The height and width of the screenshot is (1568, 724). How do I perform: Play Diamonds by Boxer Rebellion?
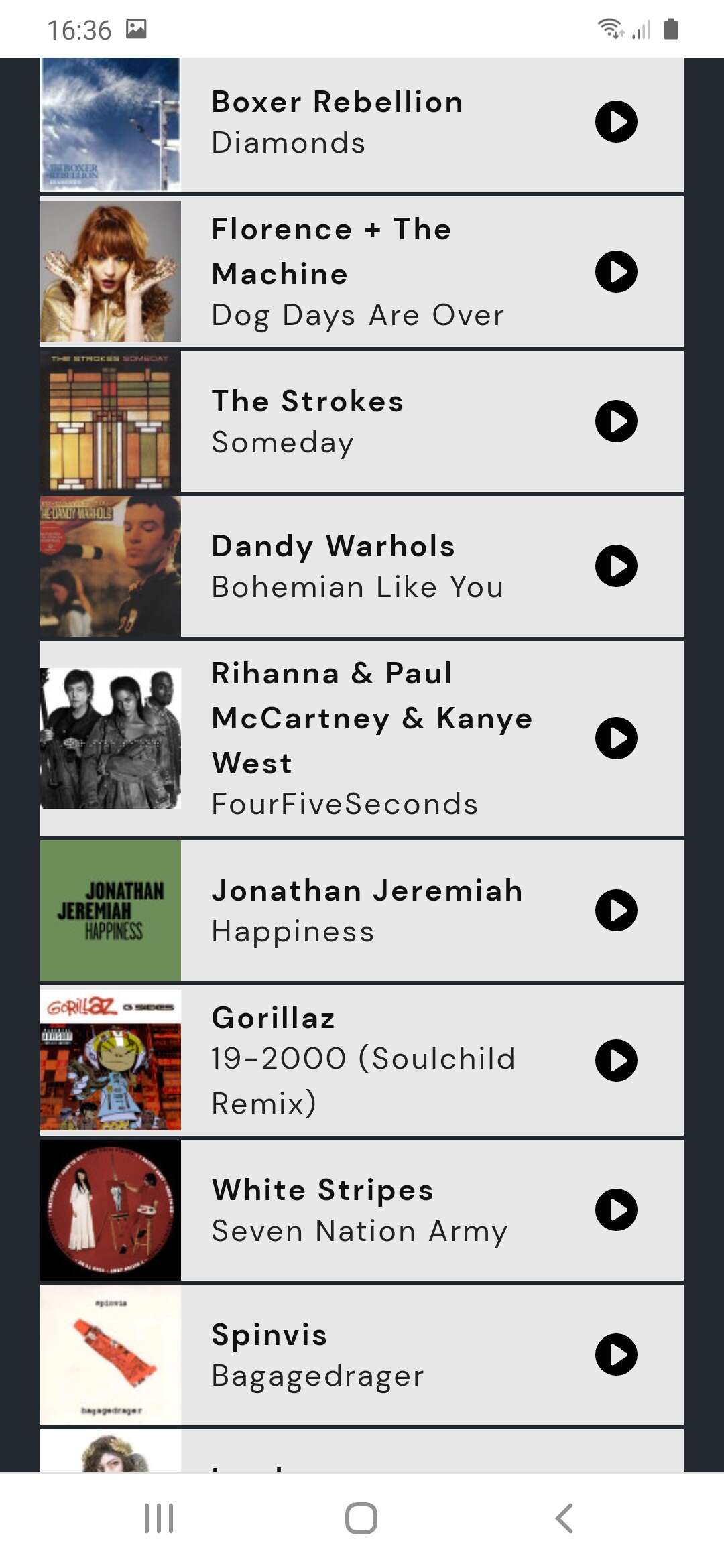point(616,122)
